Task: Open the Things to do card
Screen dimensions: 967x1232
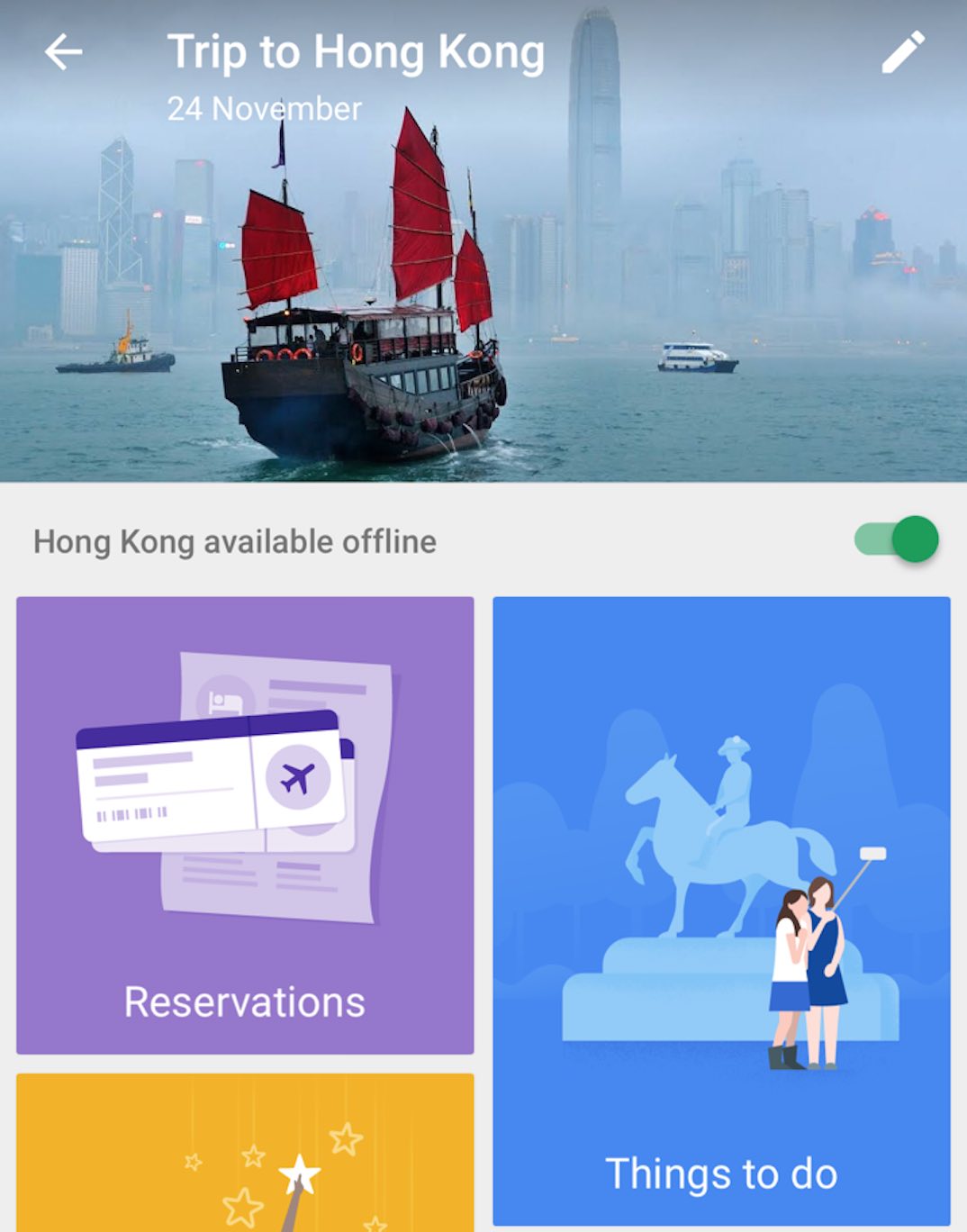Action: pyautogui.click(x=721, y=910)
